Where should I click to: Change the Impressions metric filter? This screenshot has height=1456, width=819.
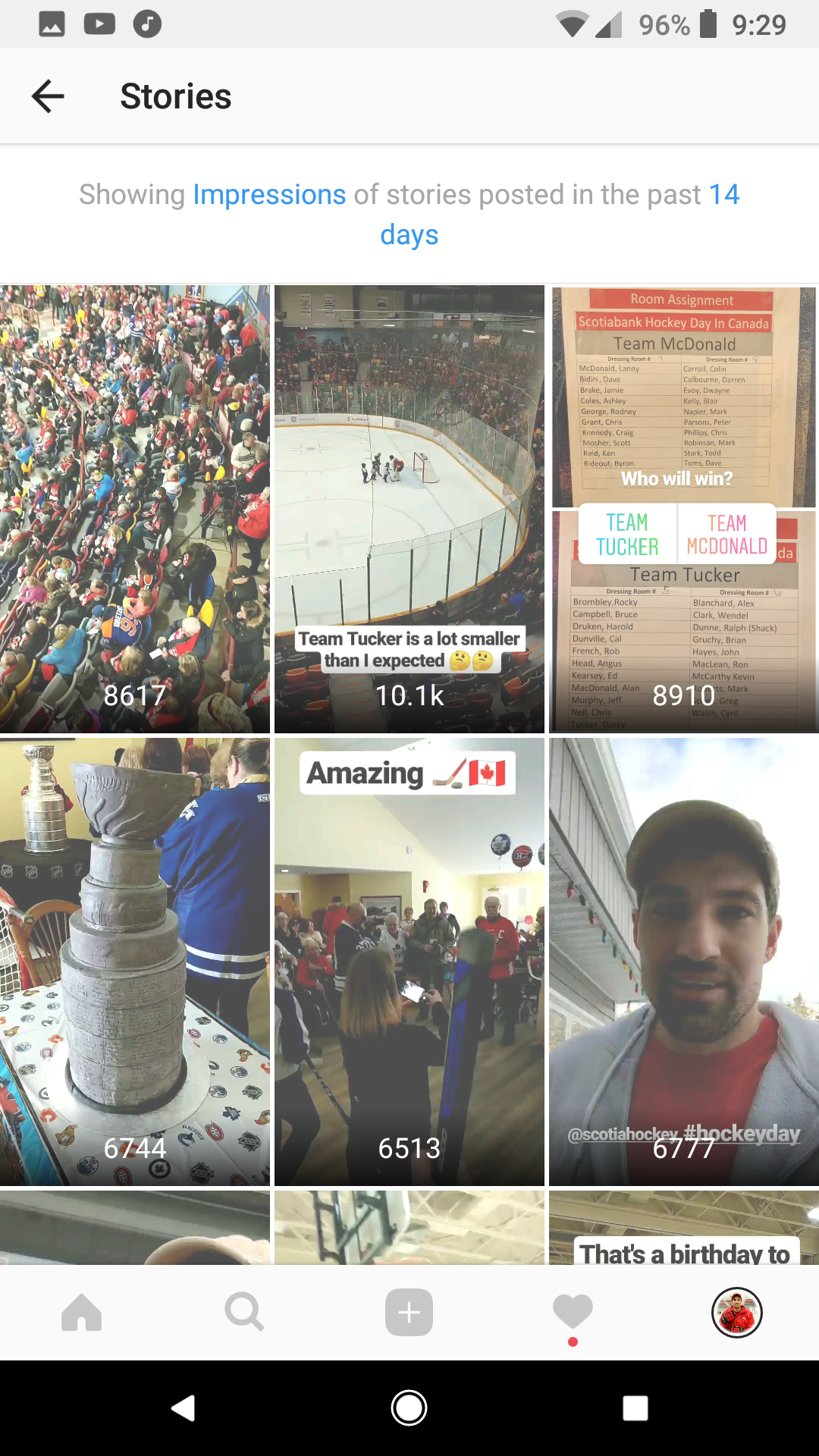(x=269, y=195)
